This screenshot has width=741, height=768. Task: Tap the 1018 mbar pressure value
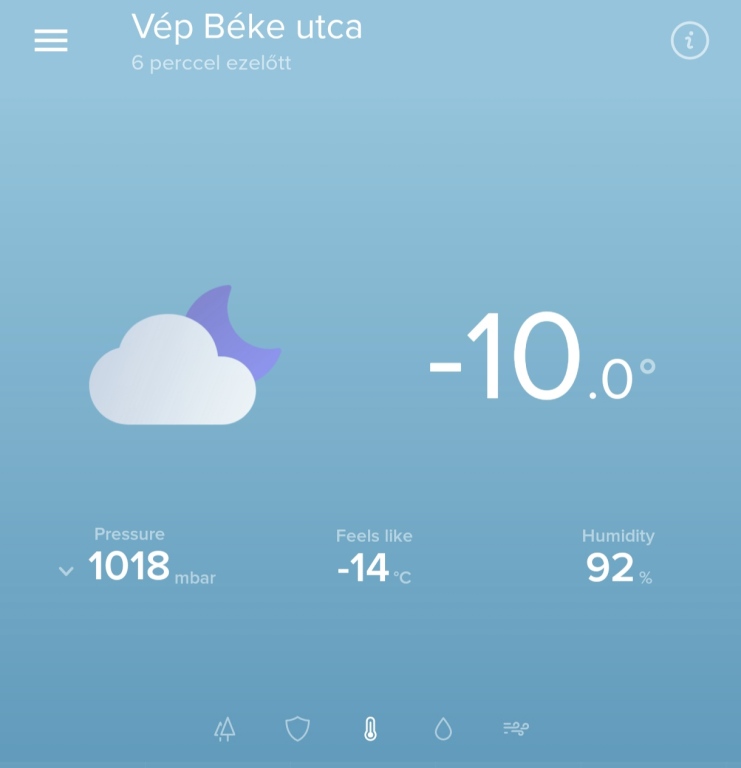click(x=129, y=566)
